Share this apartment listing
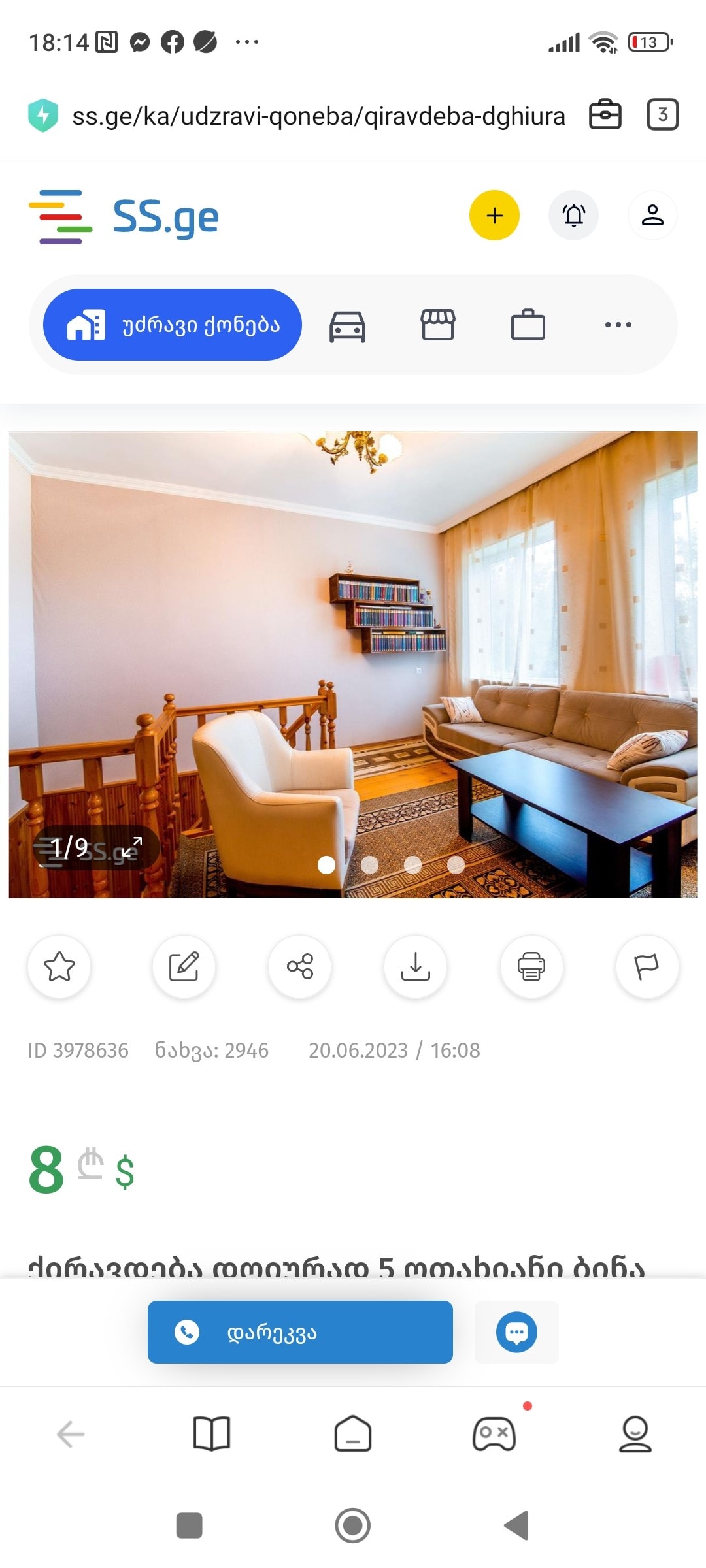The image size is (706, 1568). [299, 966]
